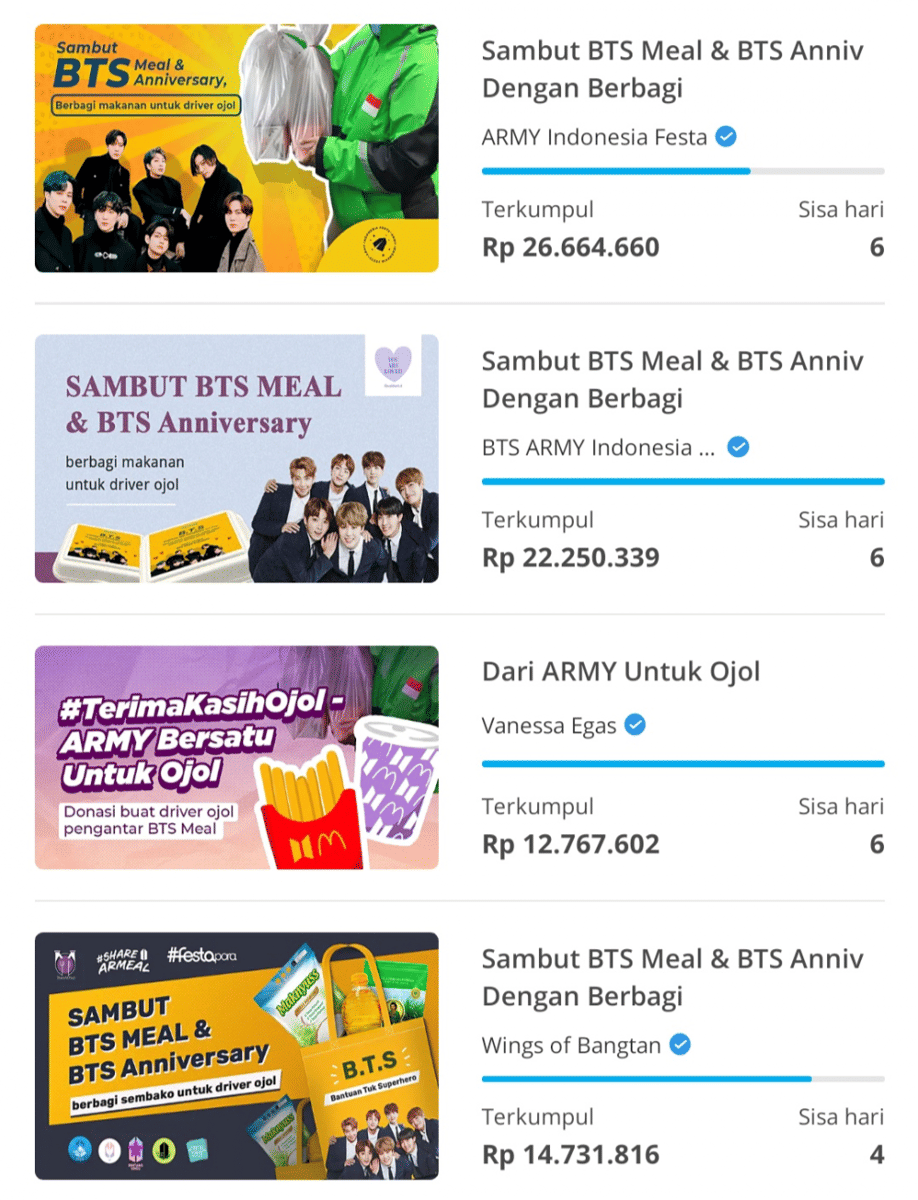Open the ARMY Indonesia Festa campaign card
Image resolution: width=918 pixels, height=1200 pixels.
click(x=672, y=69)
